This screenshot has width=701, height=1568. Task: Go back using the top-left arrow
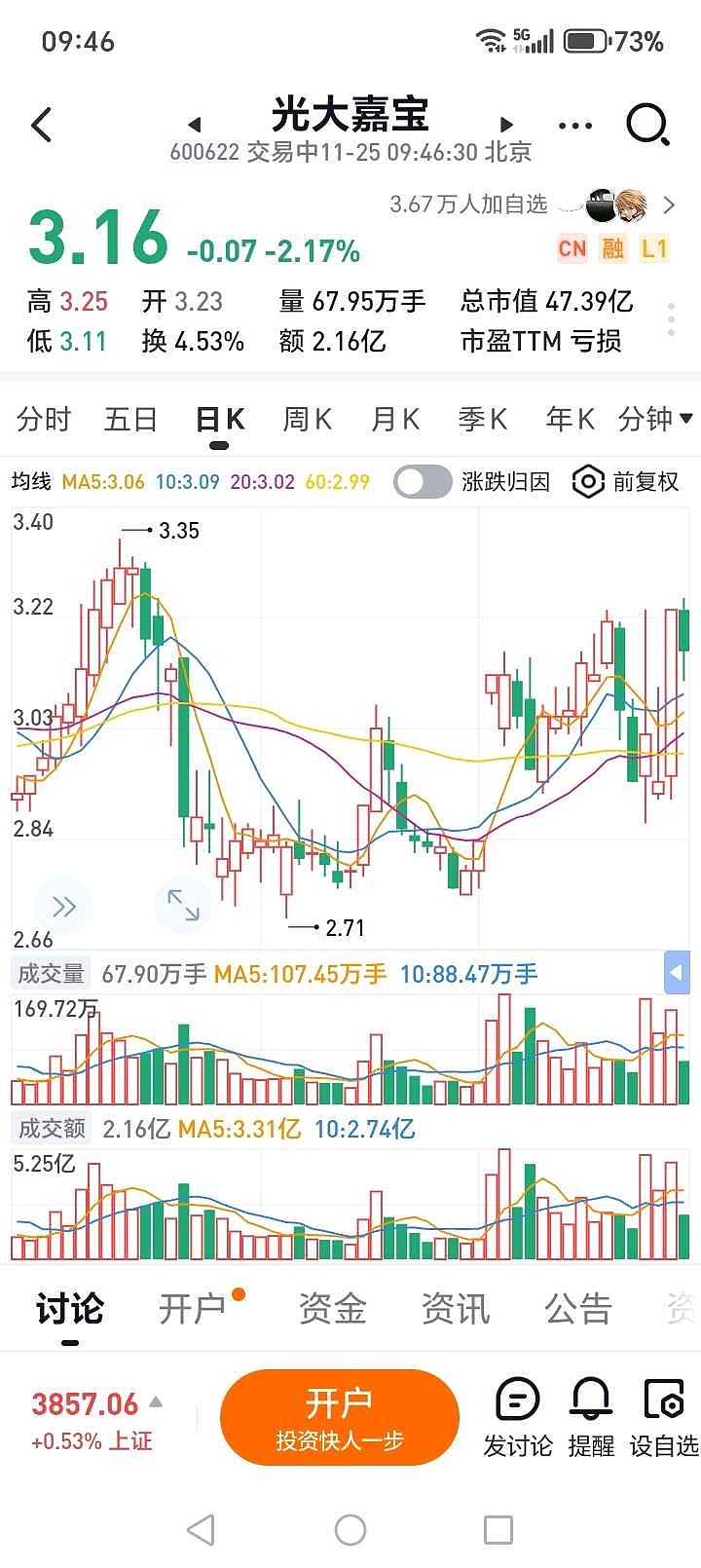click(41, 125)
